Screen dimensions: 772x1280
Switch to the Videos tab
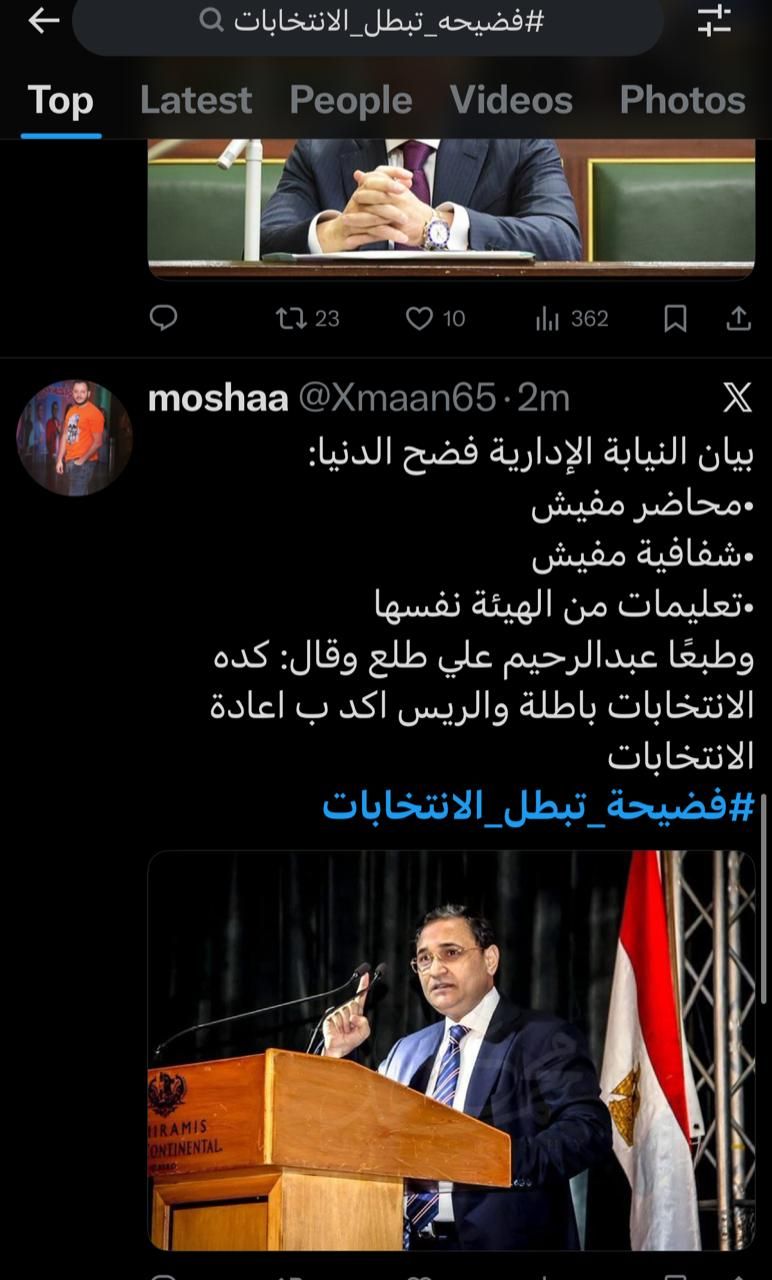511,100
